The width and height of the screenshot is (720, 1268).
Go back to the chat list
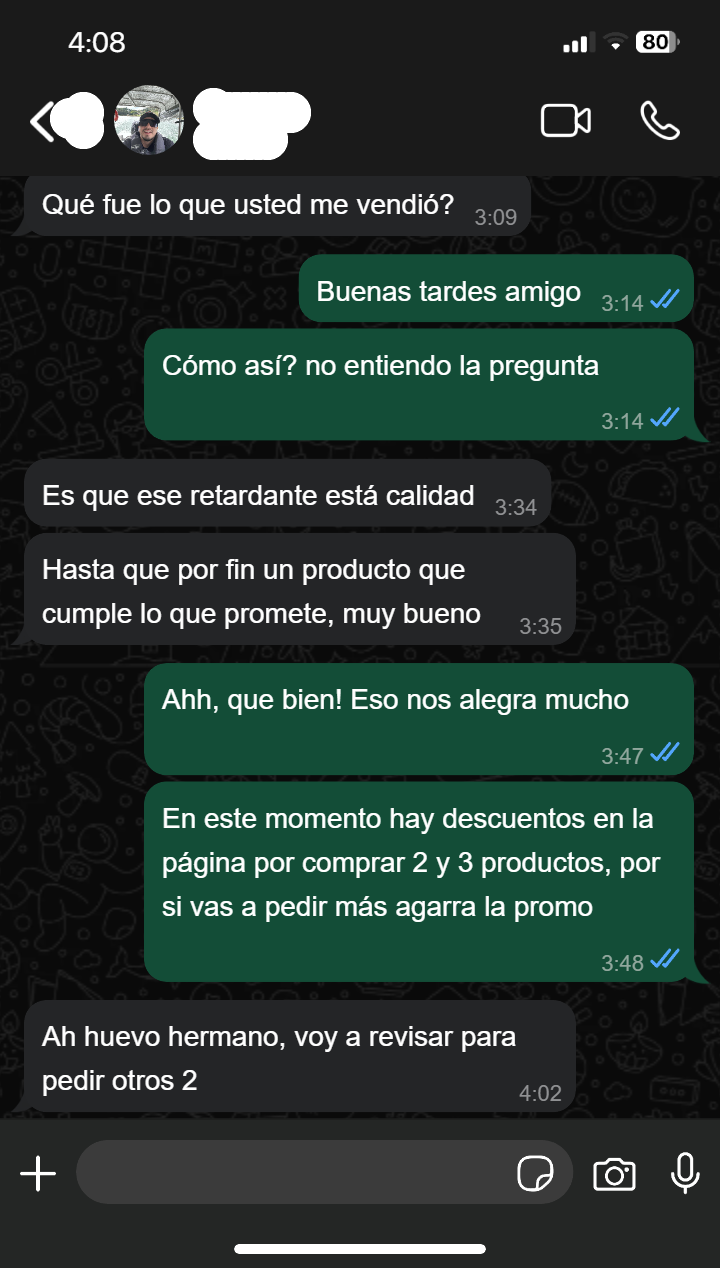(42, 121)
